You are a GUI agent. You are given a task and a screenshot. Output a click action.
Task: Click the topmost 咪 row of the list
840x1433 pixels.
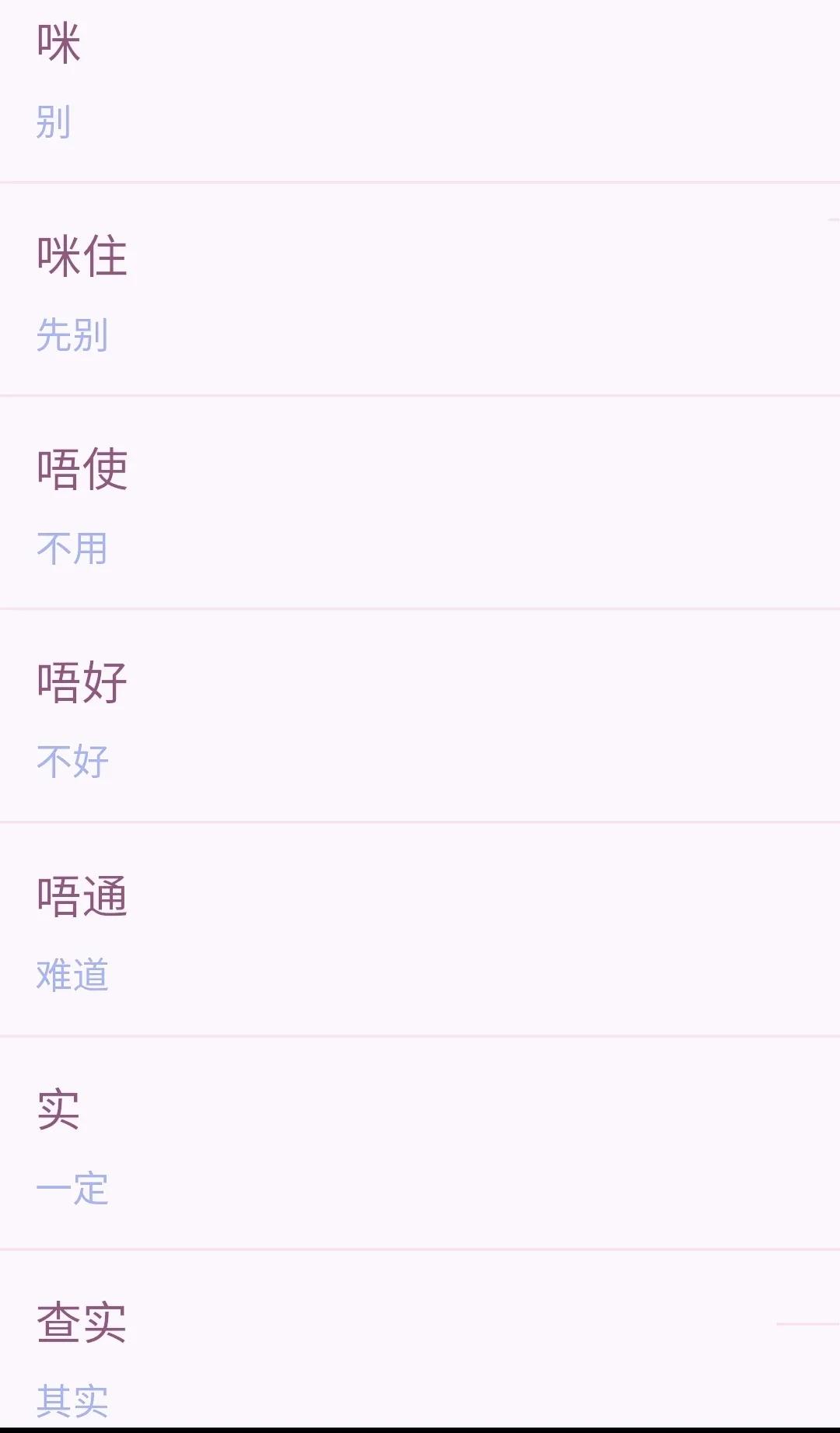[x=420, y=86]
